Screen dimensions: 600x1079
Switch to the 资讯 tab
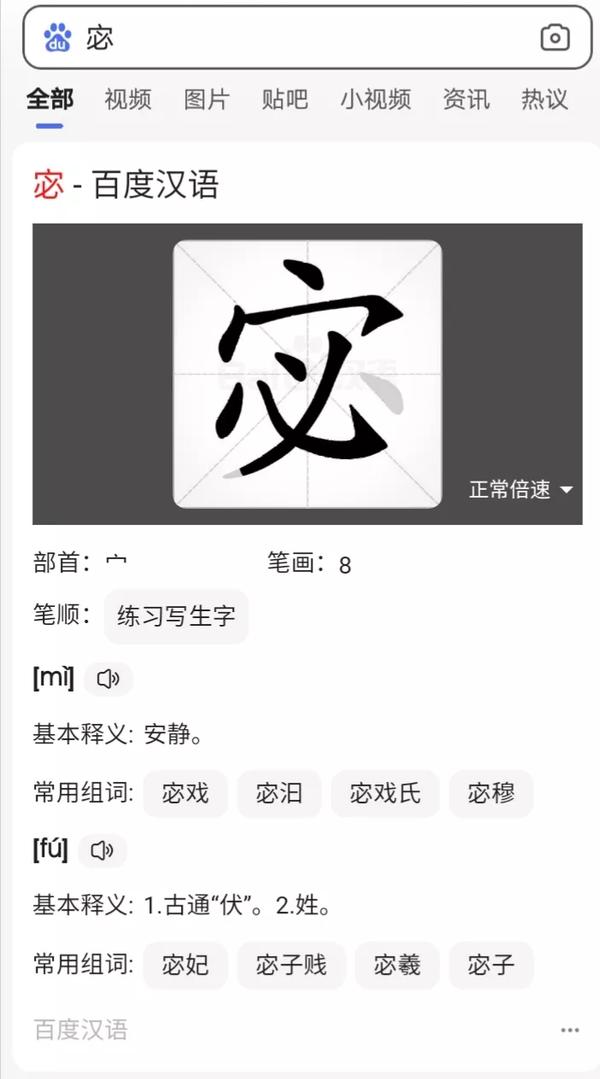[466, 99]
